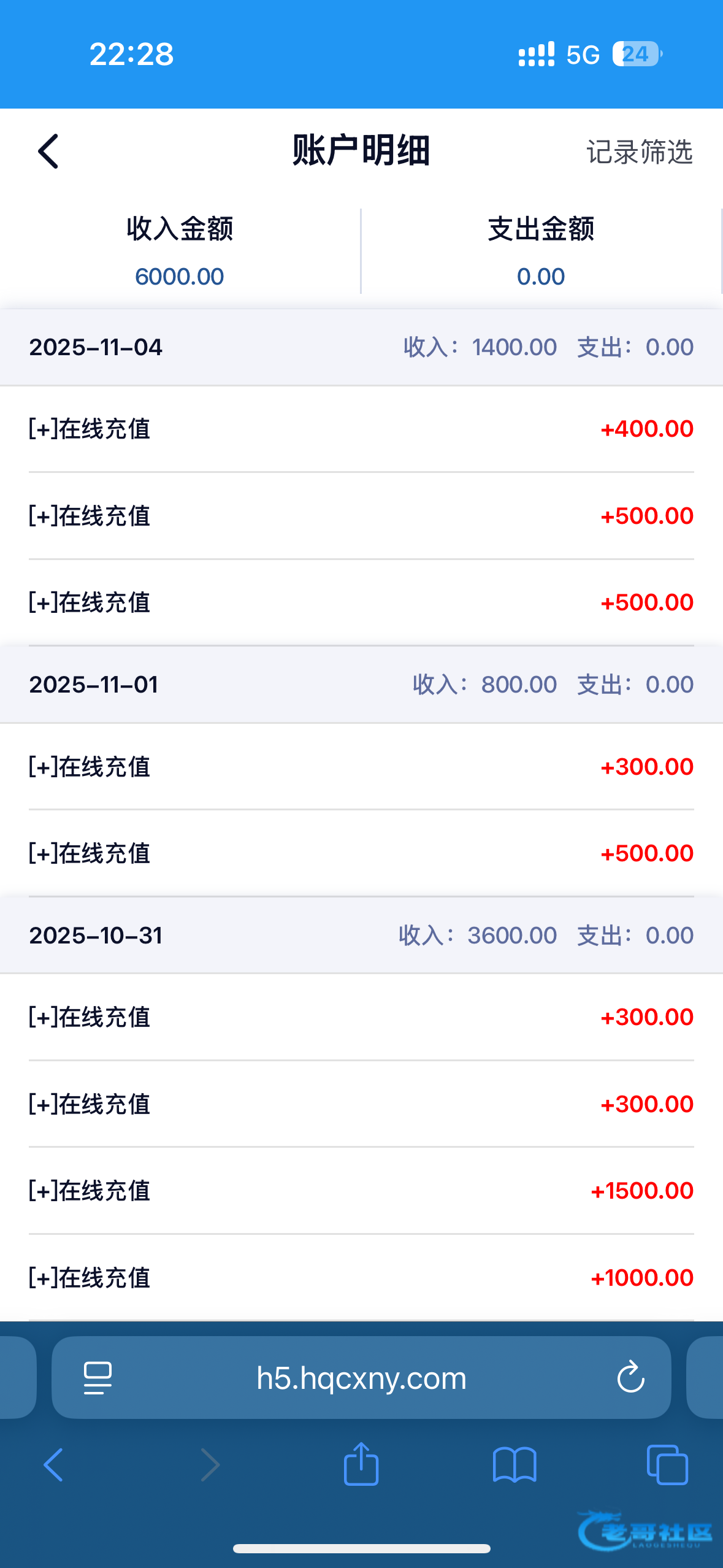
Task: Open the browser bookmarks
Action: point(515,1465)
